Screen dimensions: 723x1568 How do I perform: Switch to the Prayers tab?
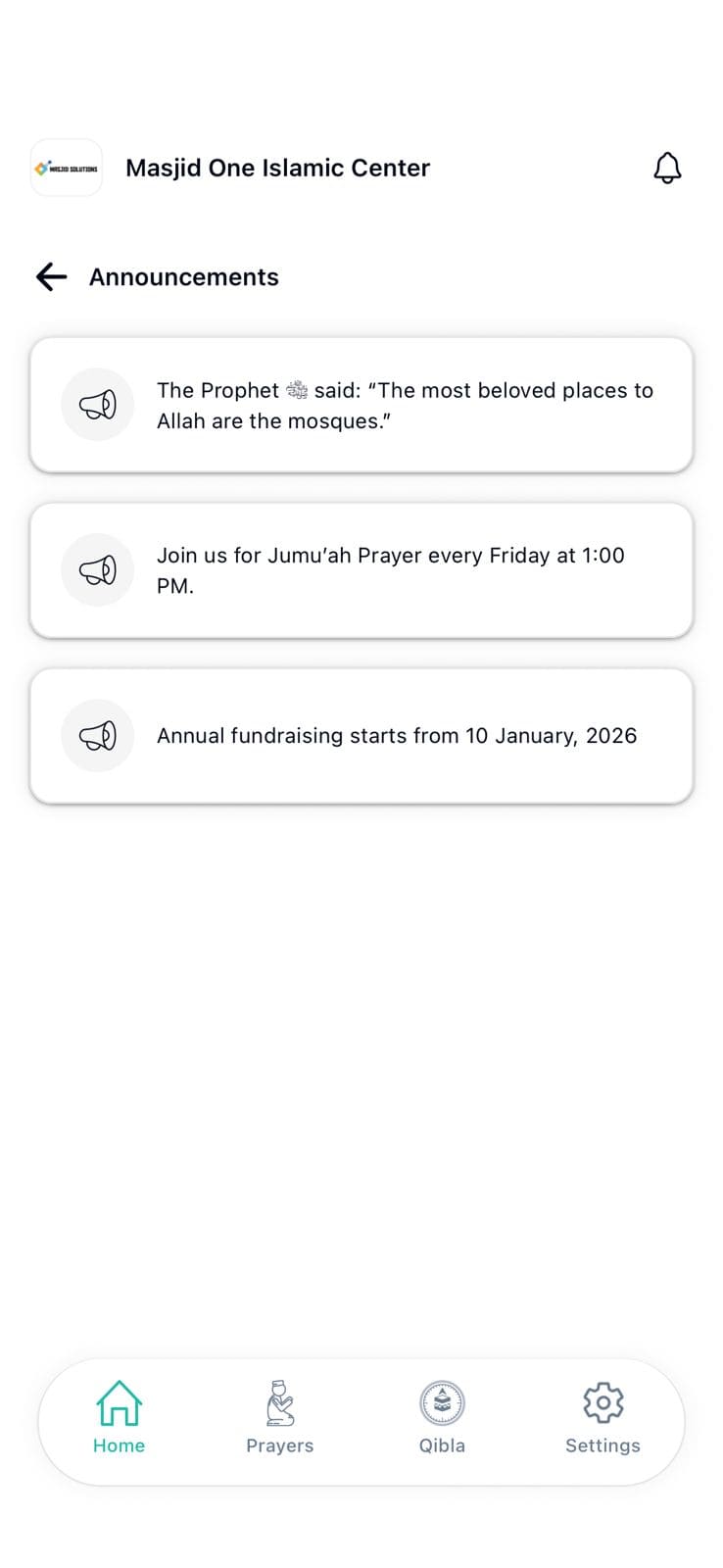(280, 1417)
